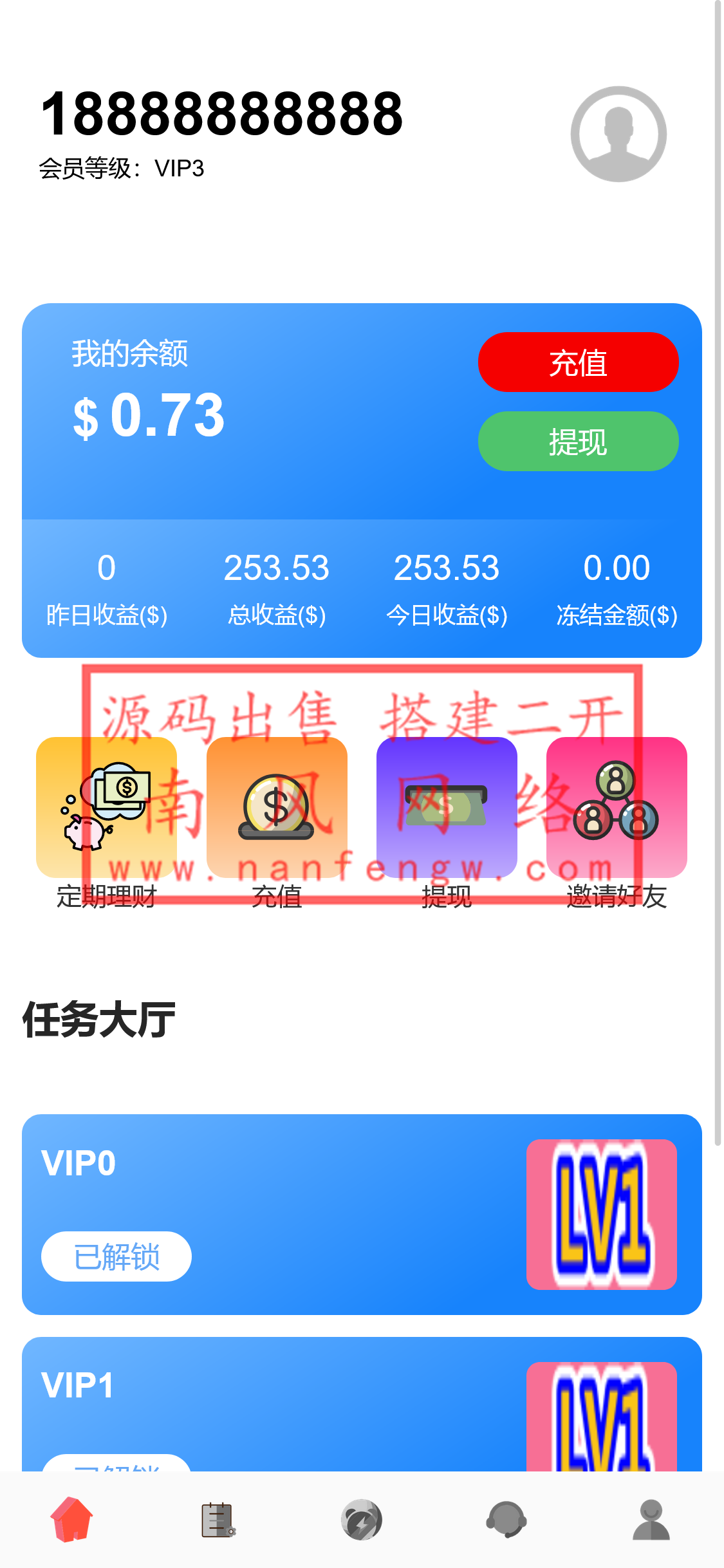This screenshot has width=724, height=1568.
Task: Open the orange 充值 shortcut tile
Action: (277, 808)
